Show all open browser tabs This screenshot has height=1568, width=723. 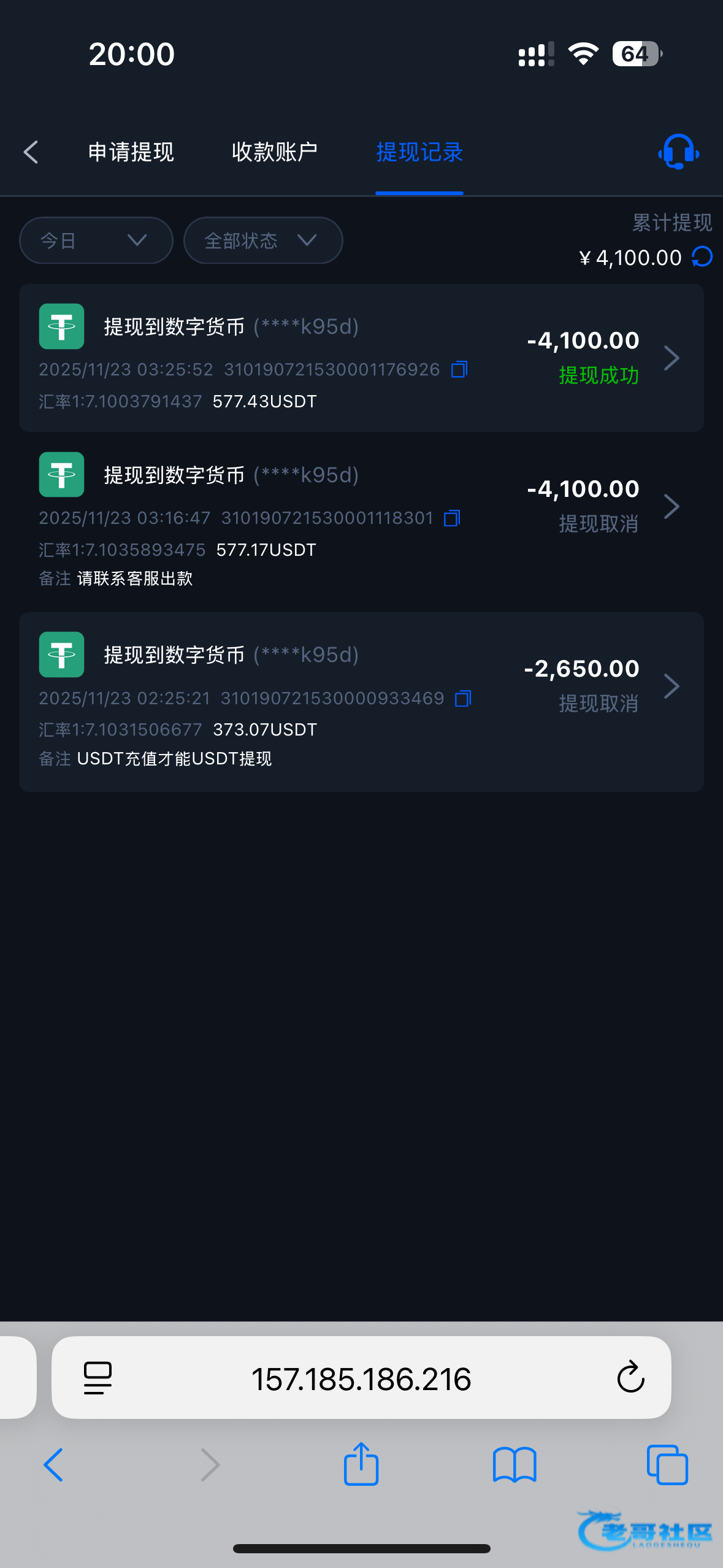click(x=667, y=1465)
